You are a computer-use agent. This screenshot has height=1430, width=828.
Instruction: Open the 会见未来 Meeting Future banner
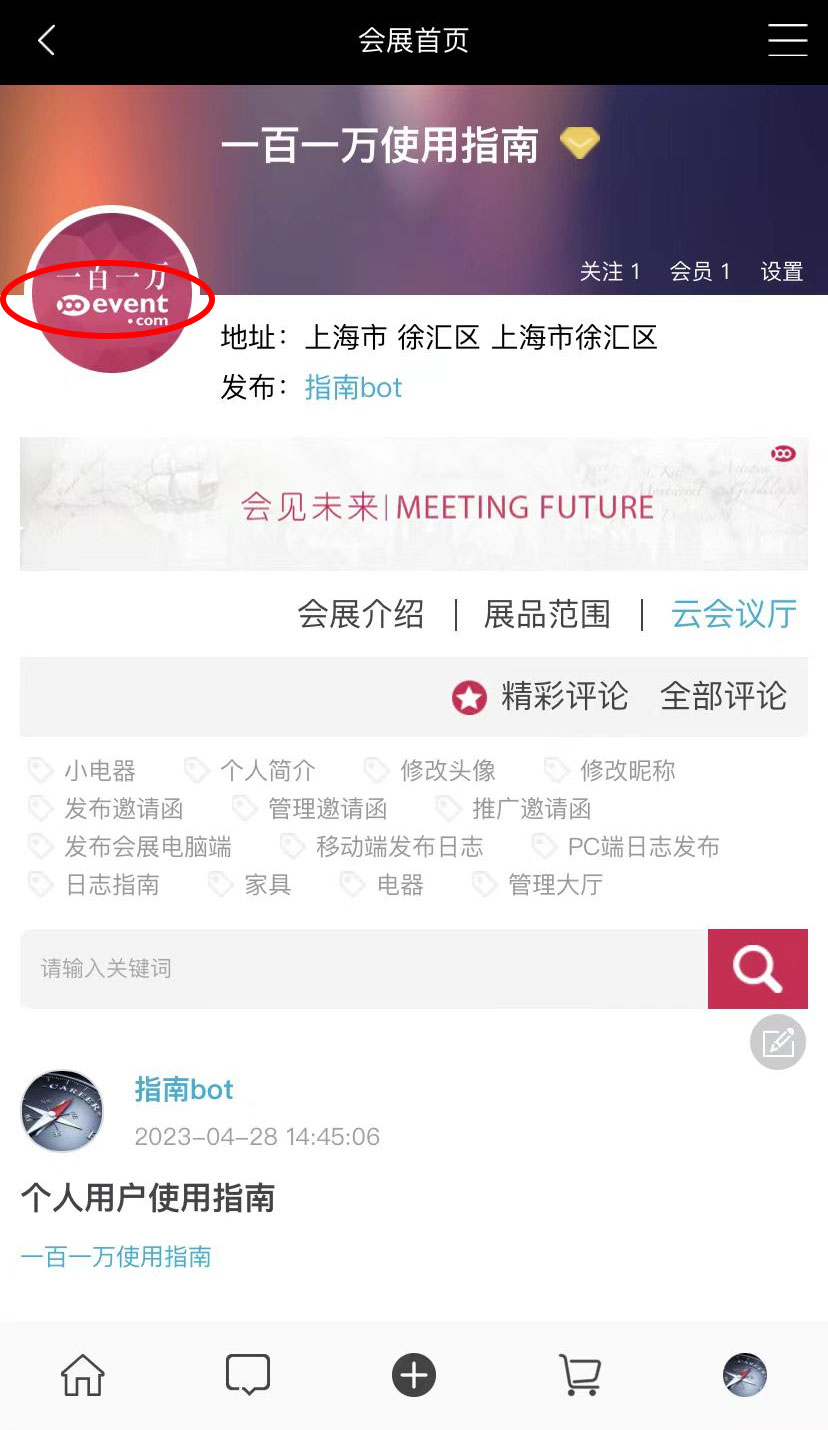tap(413, 504)
